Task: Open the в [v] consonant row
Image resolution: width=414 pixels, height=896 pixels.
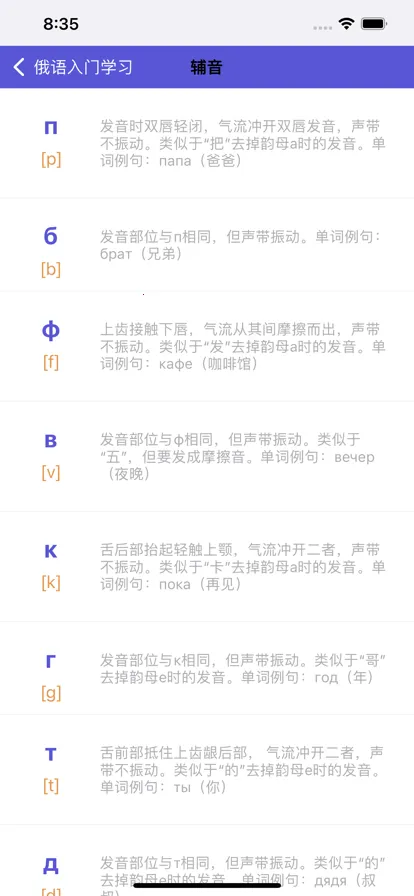Action: (207, 457)
